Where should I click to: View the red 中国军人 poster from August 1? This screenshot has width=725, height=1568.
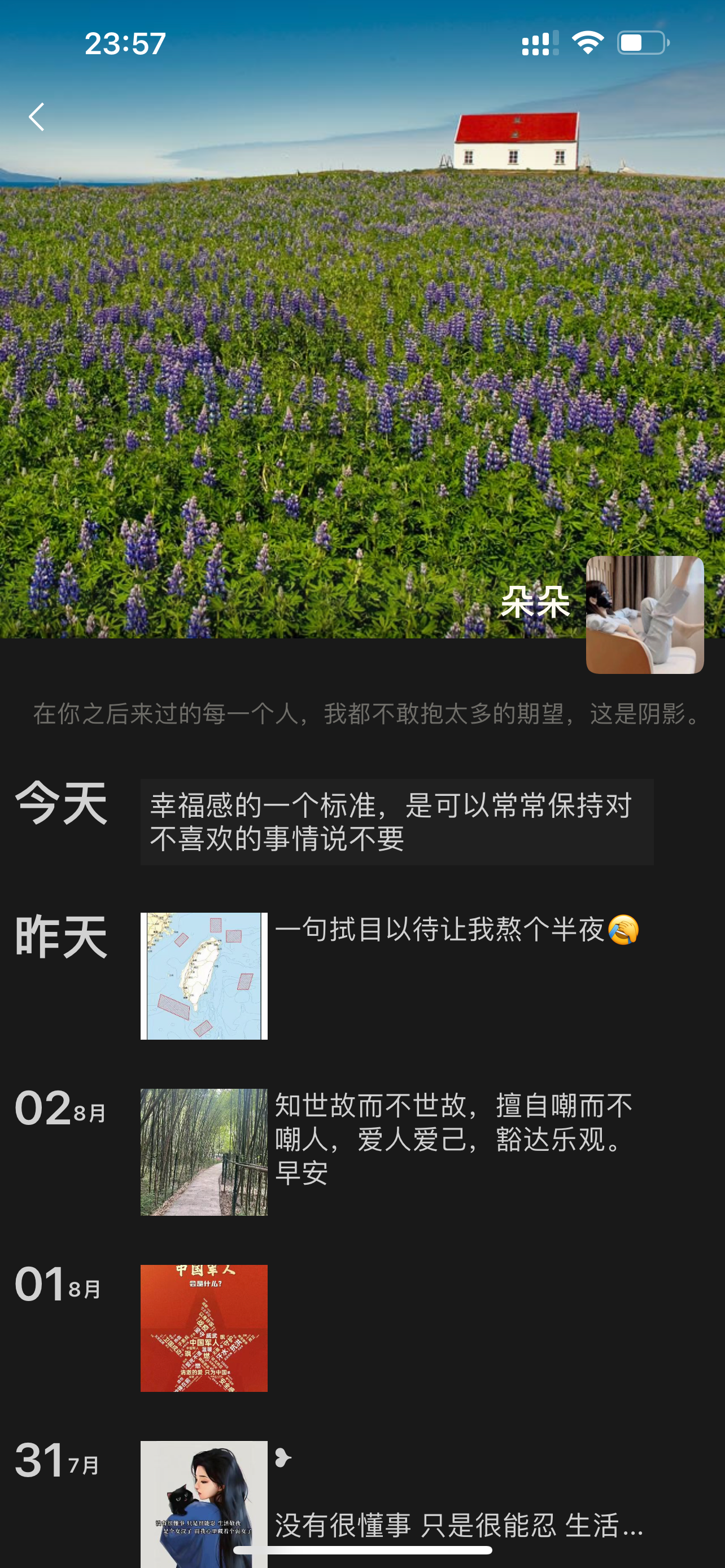point(204,1328)
